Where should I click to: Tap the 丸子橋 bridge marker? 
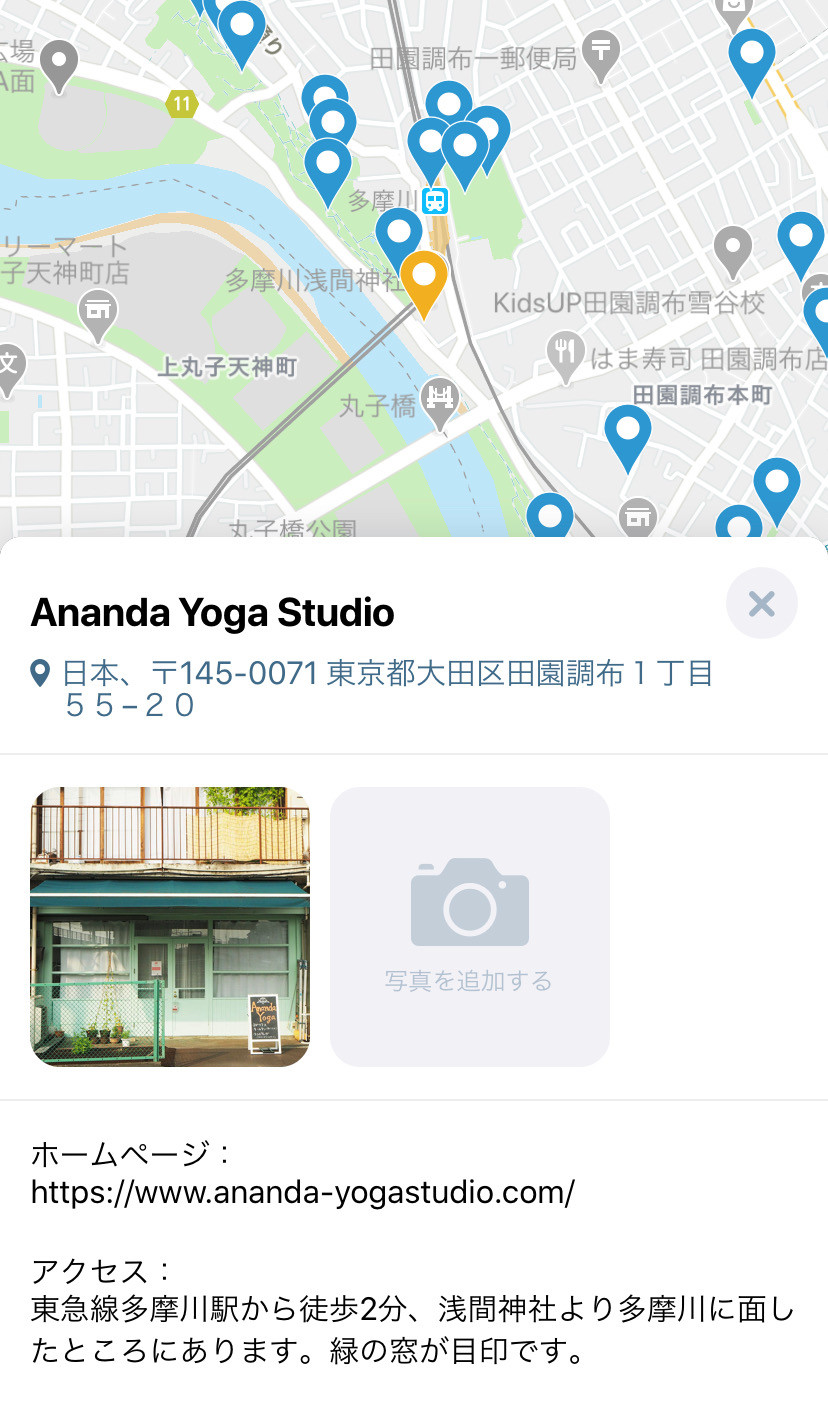(x=439, y=398)
